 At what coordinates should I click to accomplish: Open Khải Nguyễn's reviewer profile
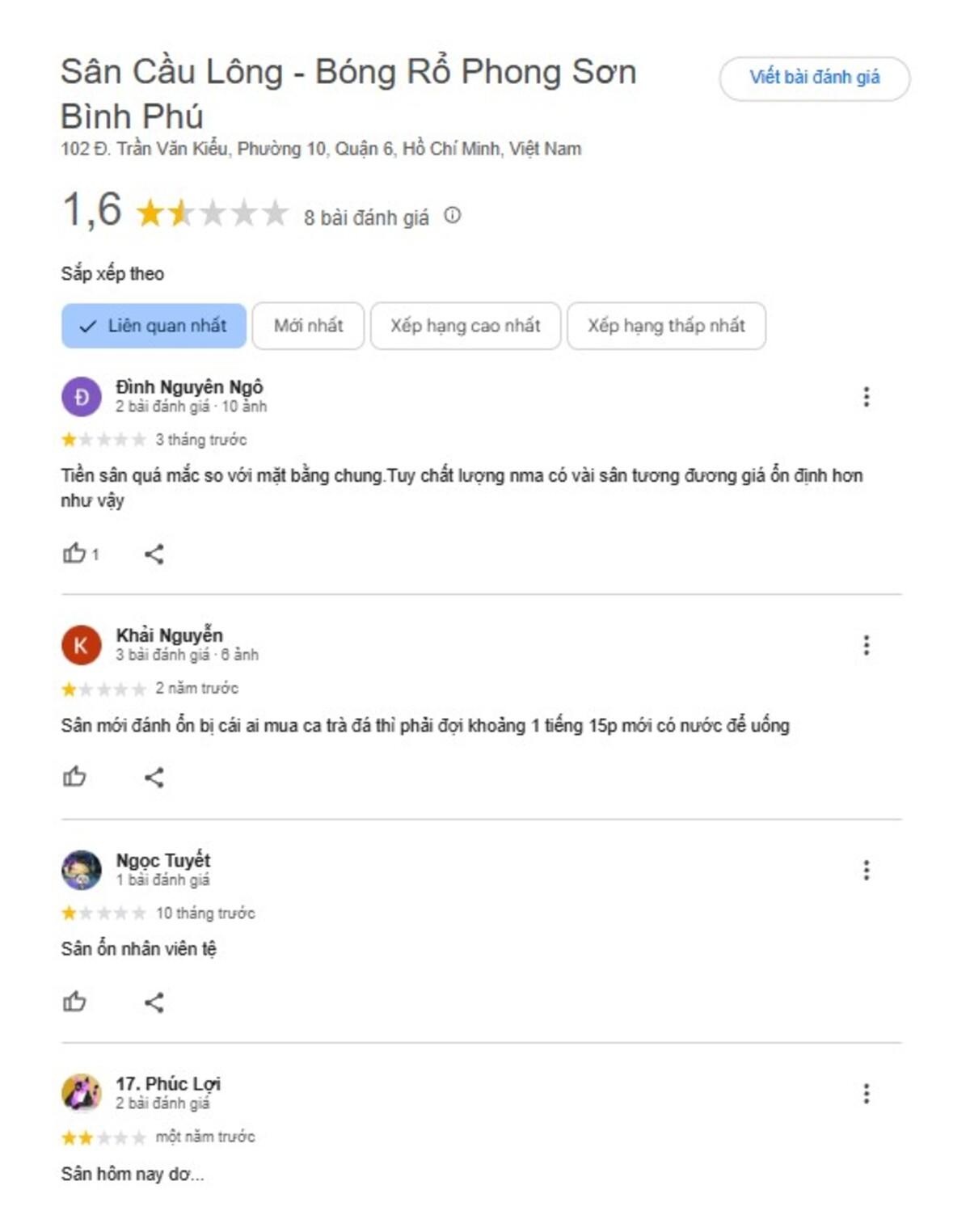(x=169, y=635)
